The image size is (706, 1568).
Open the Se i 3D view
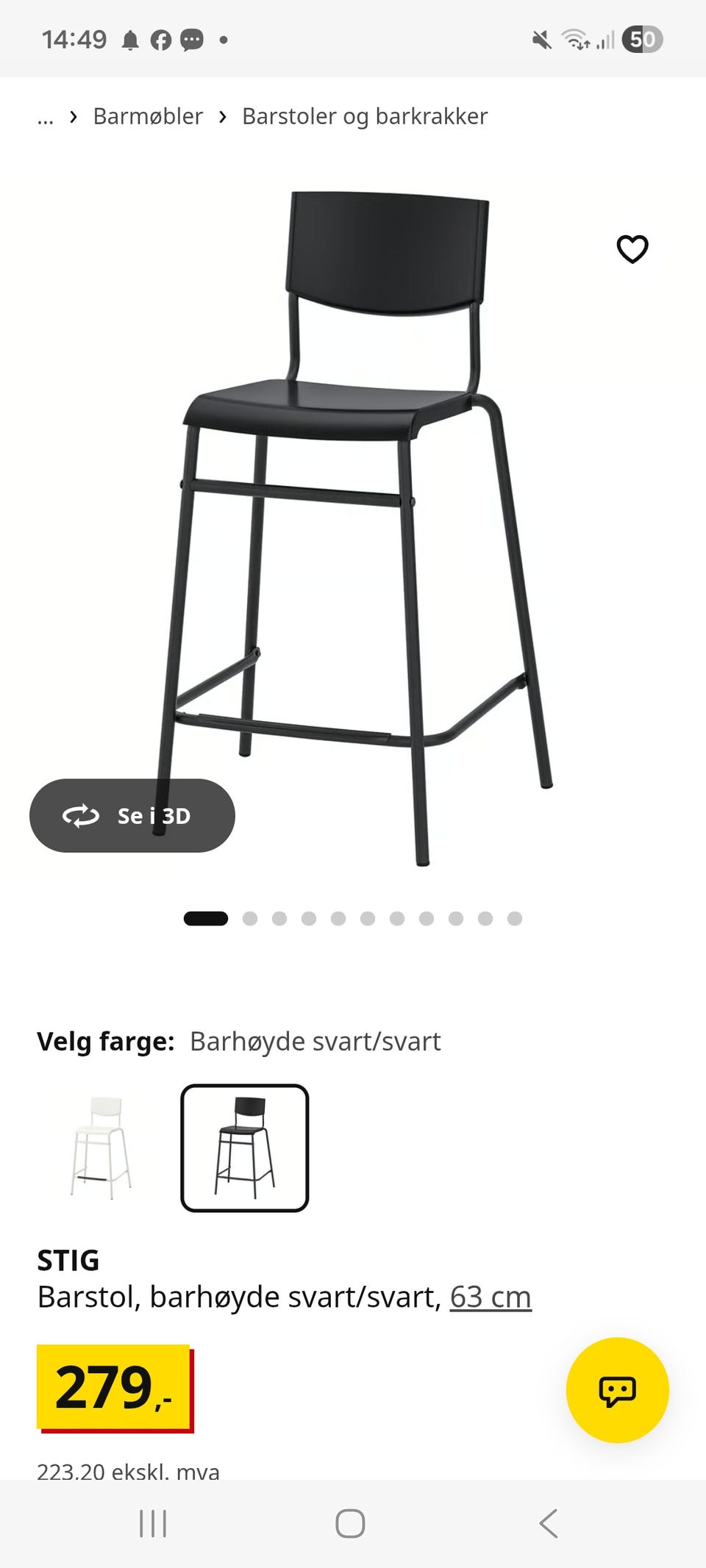click(132, 815)
